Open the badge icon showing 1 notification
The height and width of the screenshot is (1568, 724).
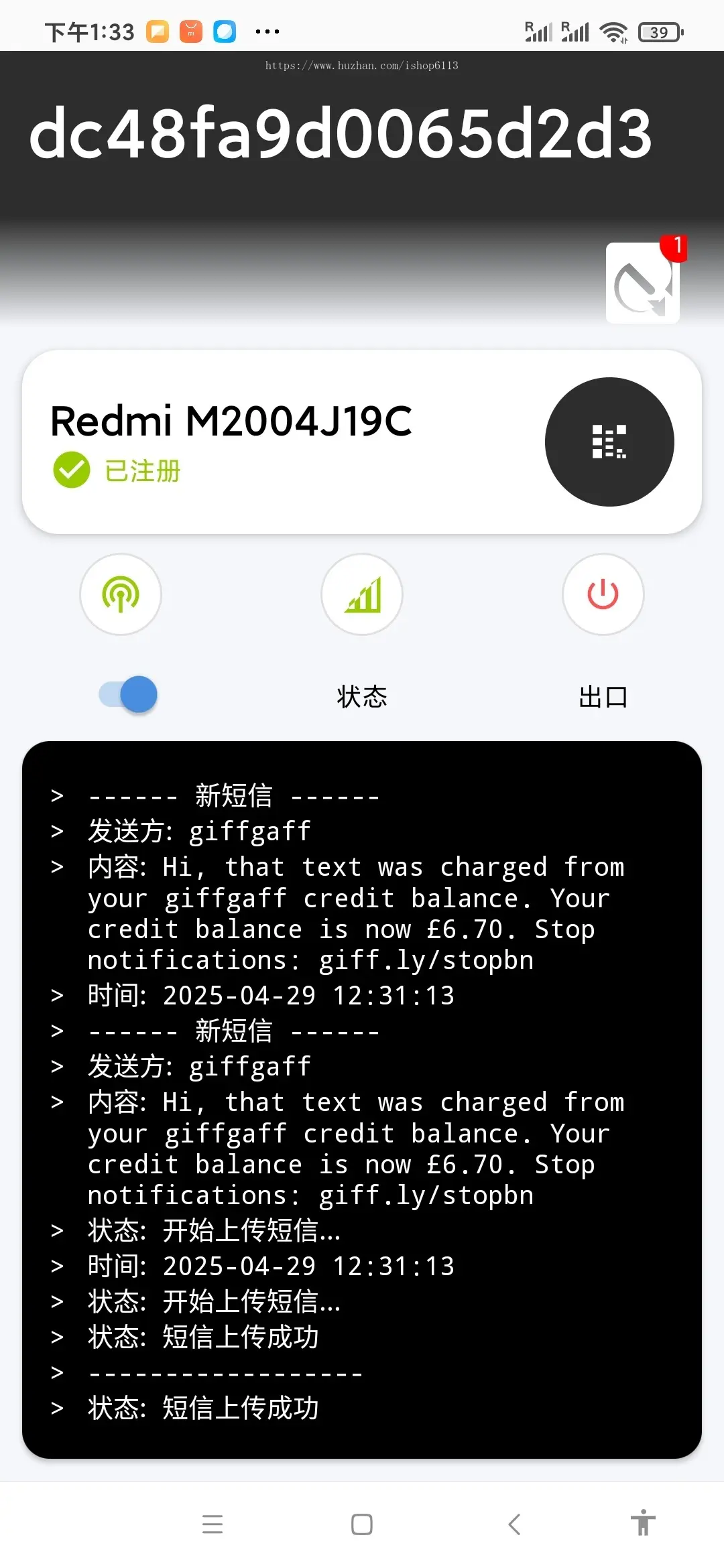pos(643,283)
